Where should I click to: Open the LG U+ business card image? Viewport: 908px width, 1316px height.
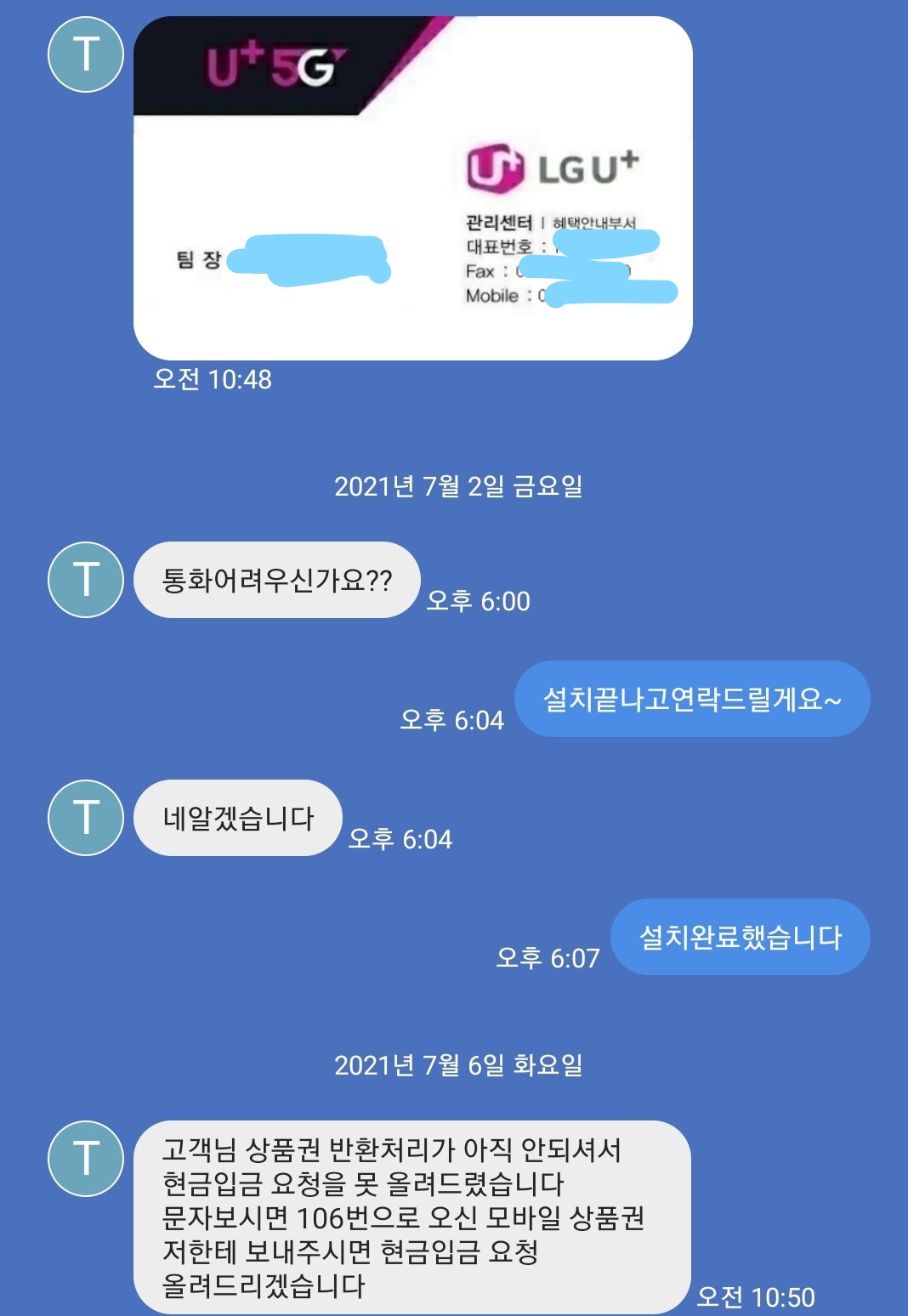412,187
